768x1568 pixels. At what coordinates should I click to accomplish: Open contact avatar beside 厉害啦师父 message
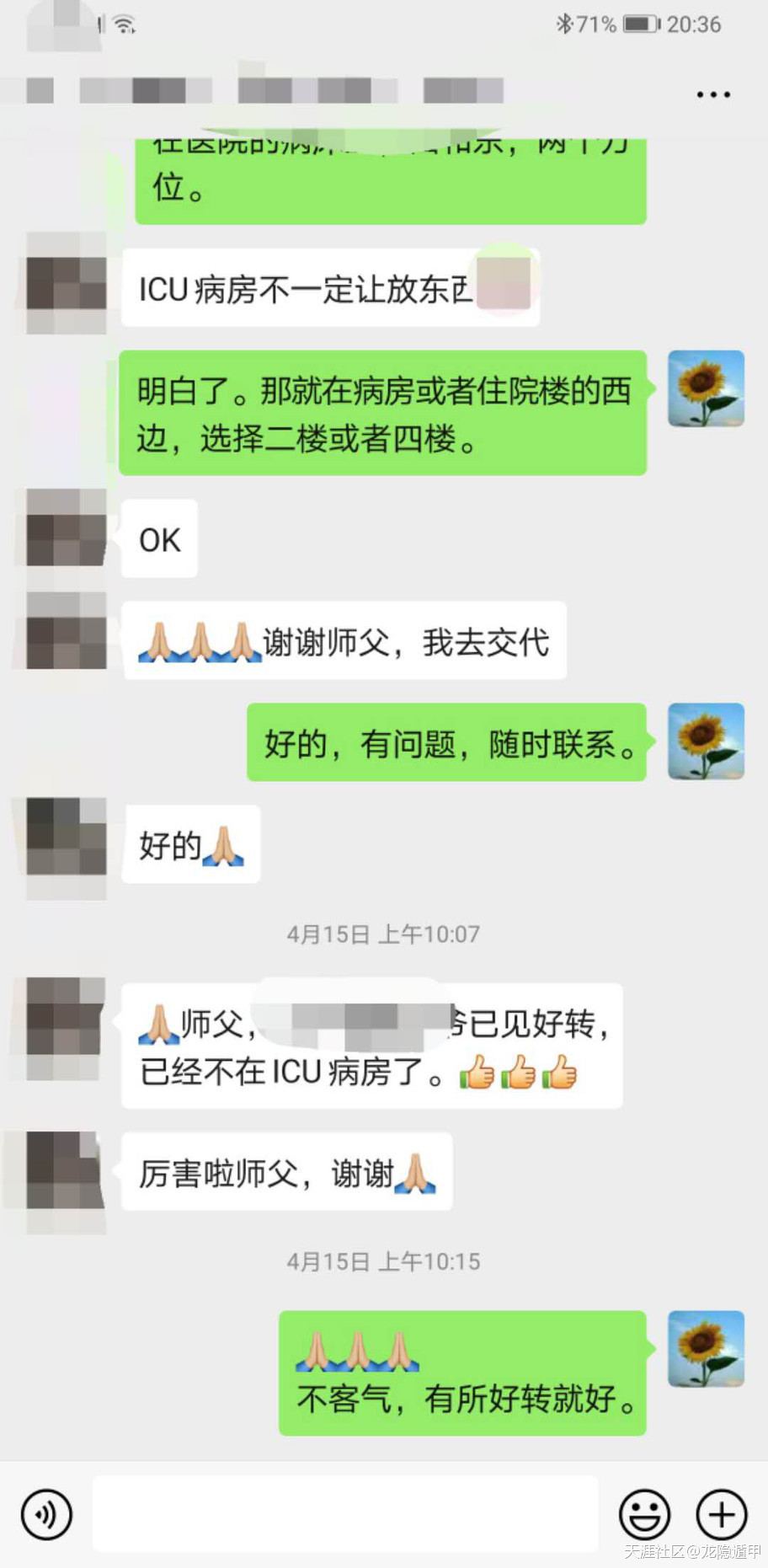point(67,1171)
